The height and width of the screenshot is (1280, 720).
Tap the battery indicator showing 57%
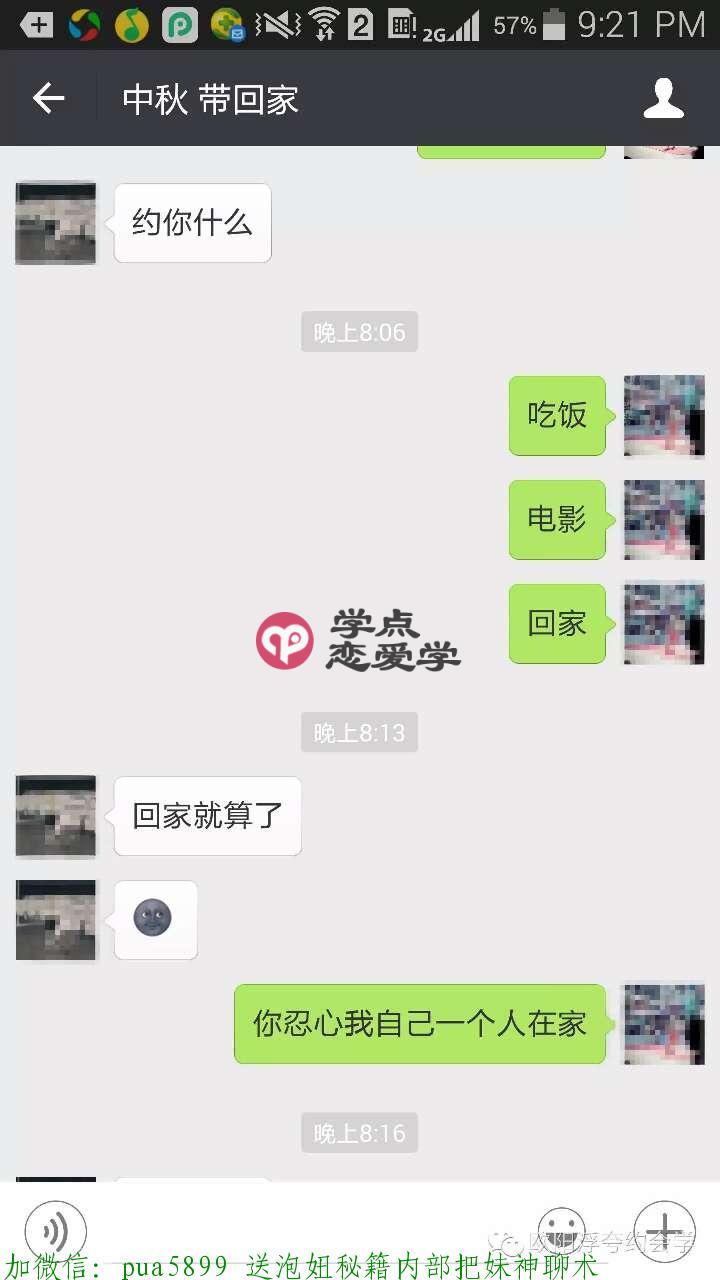(549, 25)
